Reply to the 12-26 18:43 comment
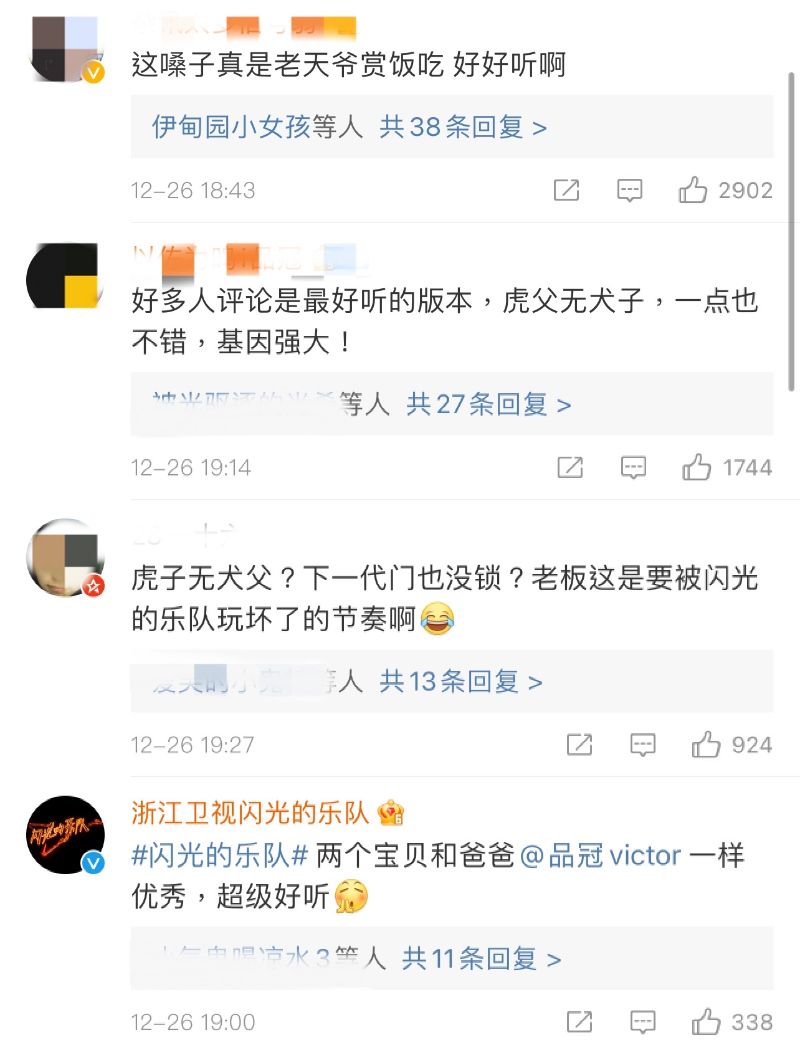This screenshot has height=1053, width=800. [629, 190]
